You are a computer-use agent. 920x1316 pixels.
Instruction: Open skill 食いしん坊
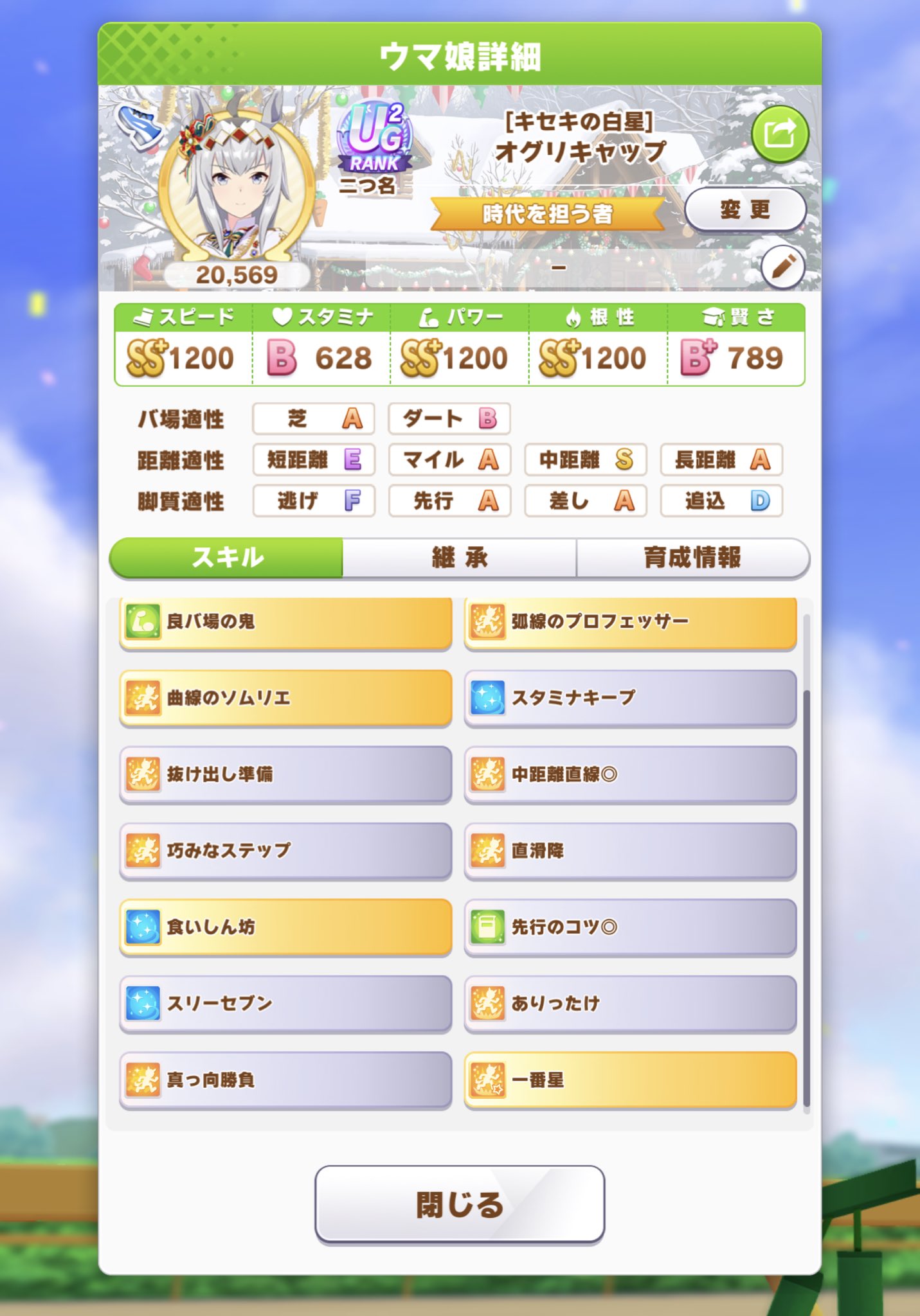pyautogui.click(x=285, y=927)
